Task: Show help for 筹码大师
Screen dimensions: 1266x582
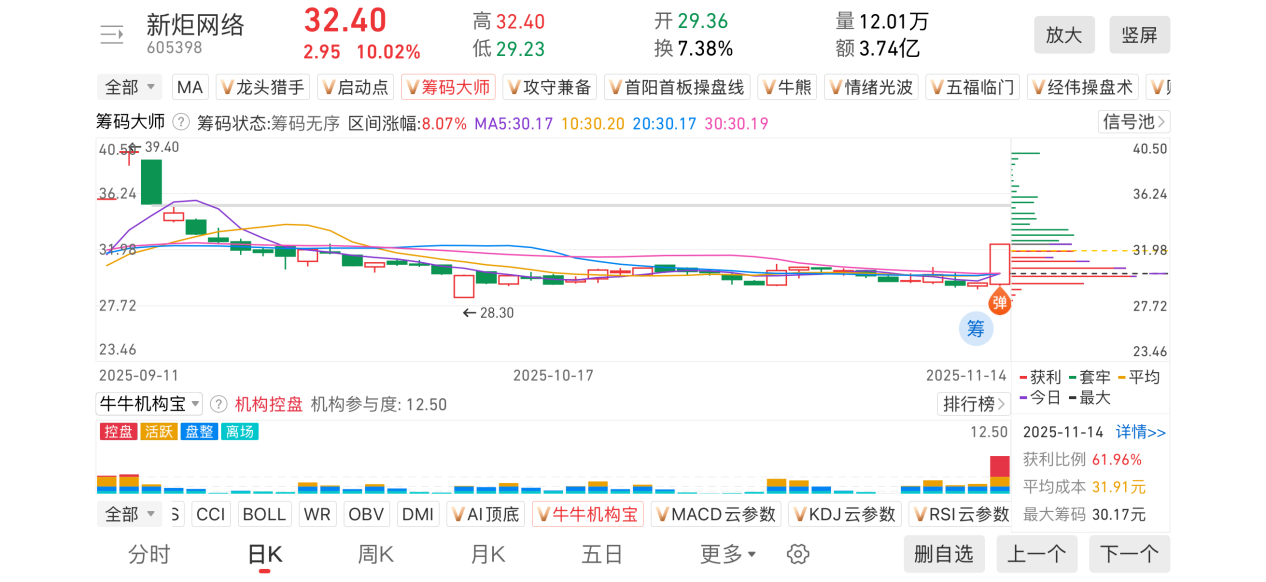Action: click(x=181, y=122)
